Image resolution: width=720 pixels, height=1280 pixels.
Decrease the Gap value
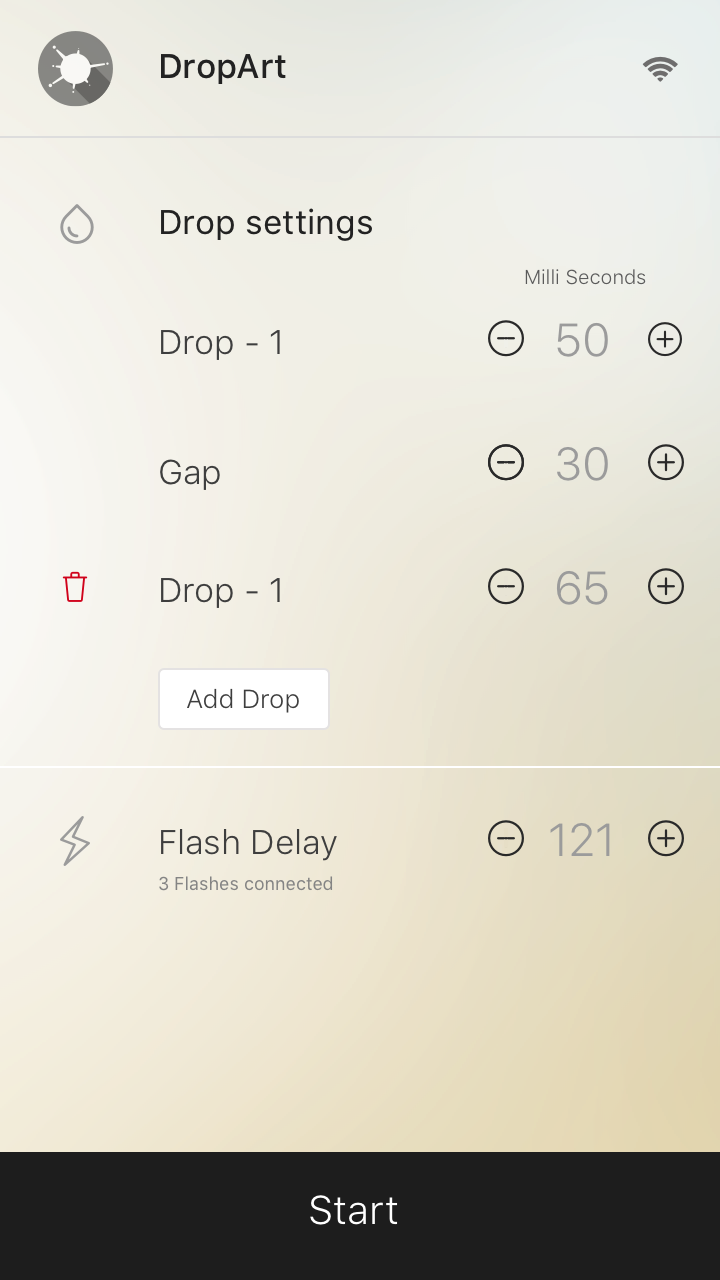(x=506, y=462)
